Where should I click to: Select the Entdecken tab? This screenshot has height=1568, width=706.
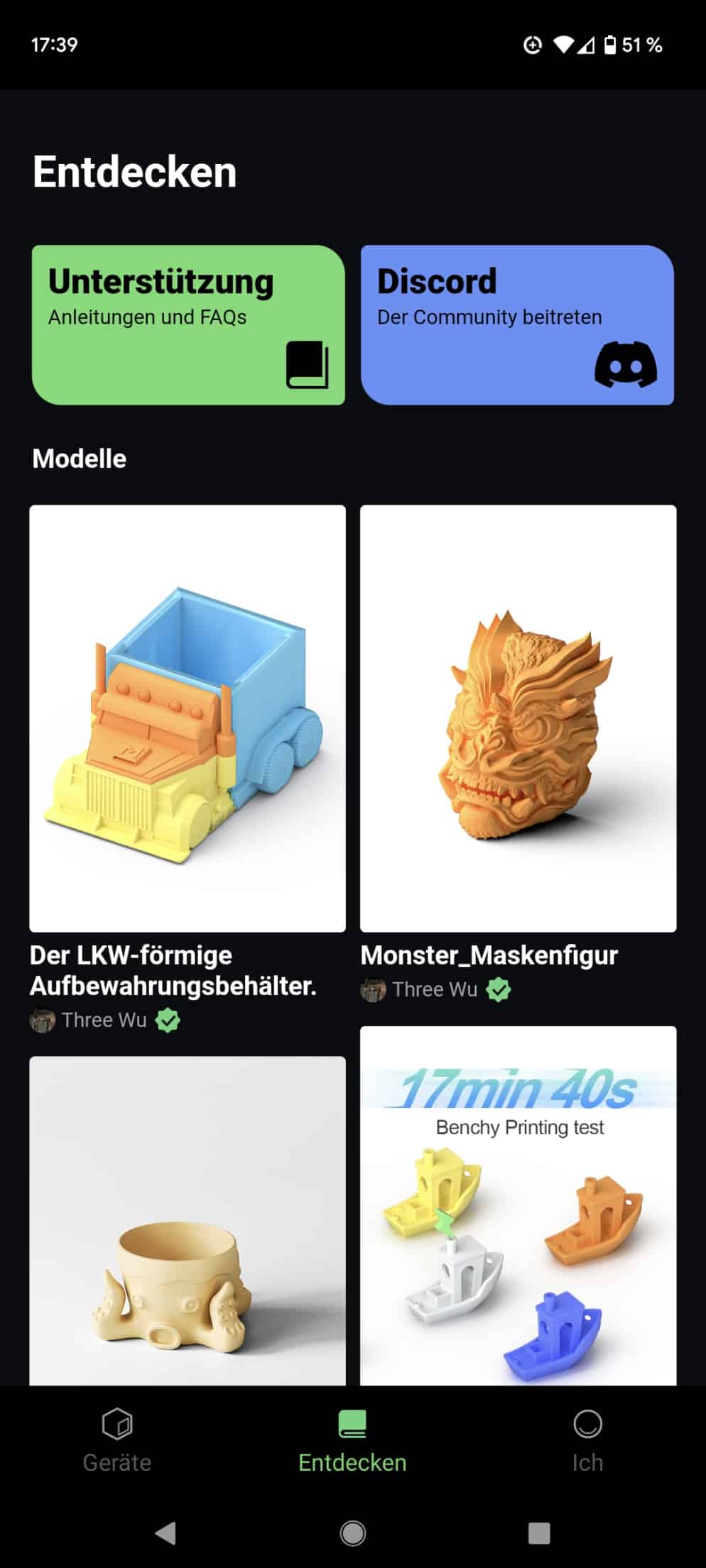(x=352, y=1441)
